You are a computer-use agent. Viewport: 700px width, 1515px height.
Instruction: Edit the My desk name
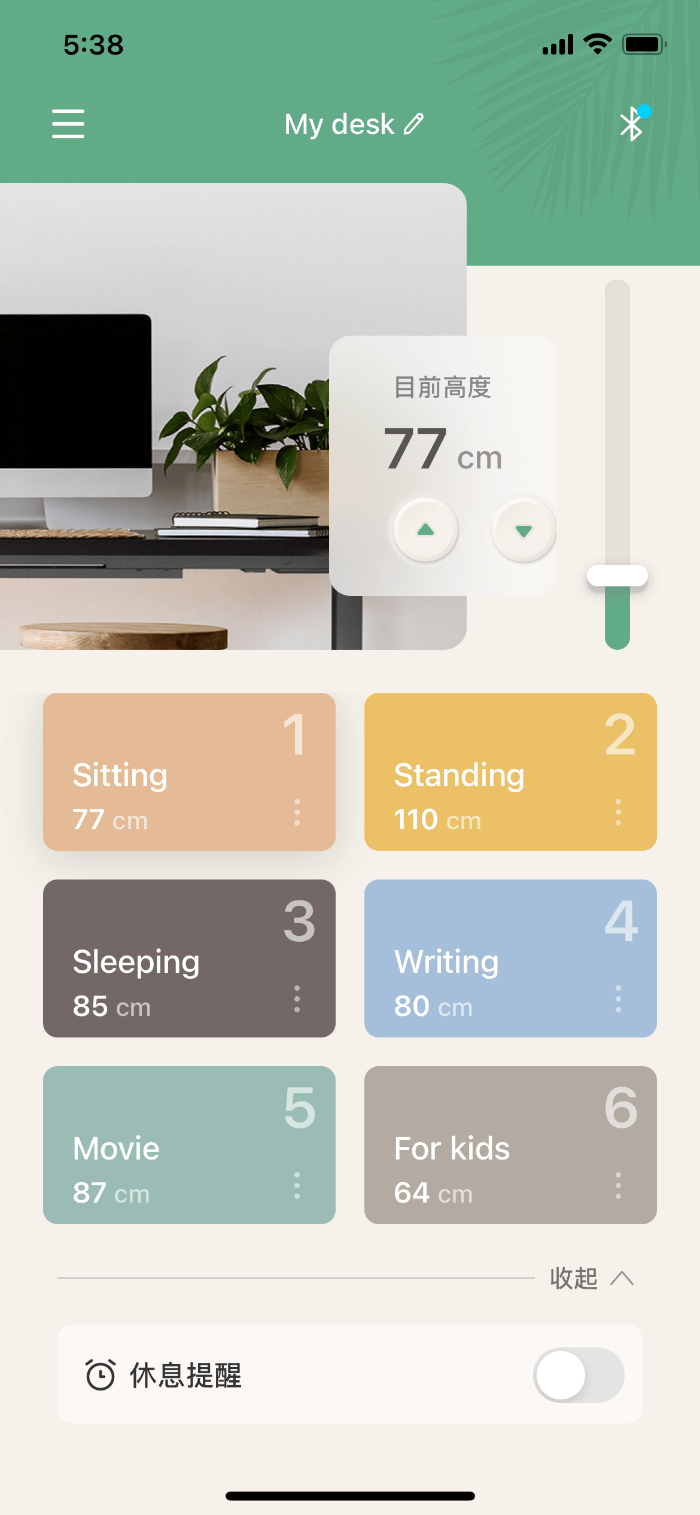(414, 124)
